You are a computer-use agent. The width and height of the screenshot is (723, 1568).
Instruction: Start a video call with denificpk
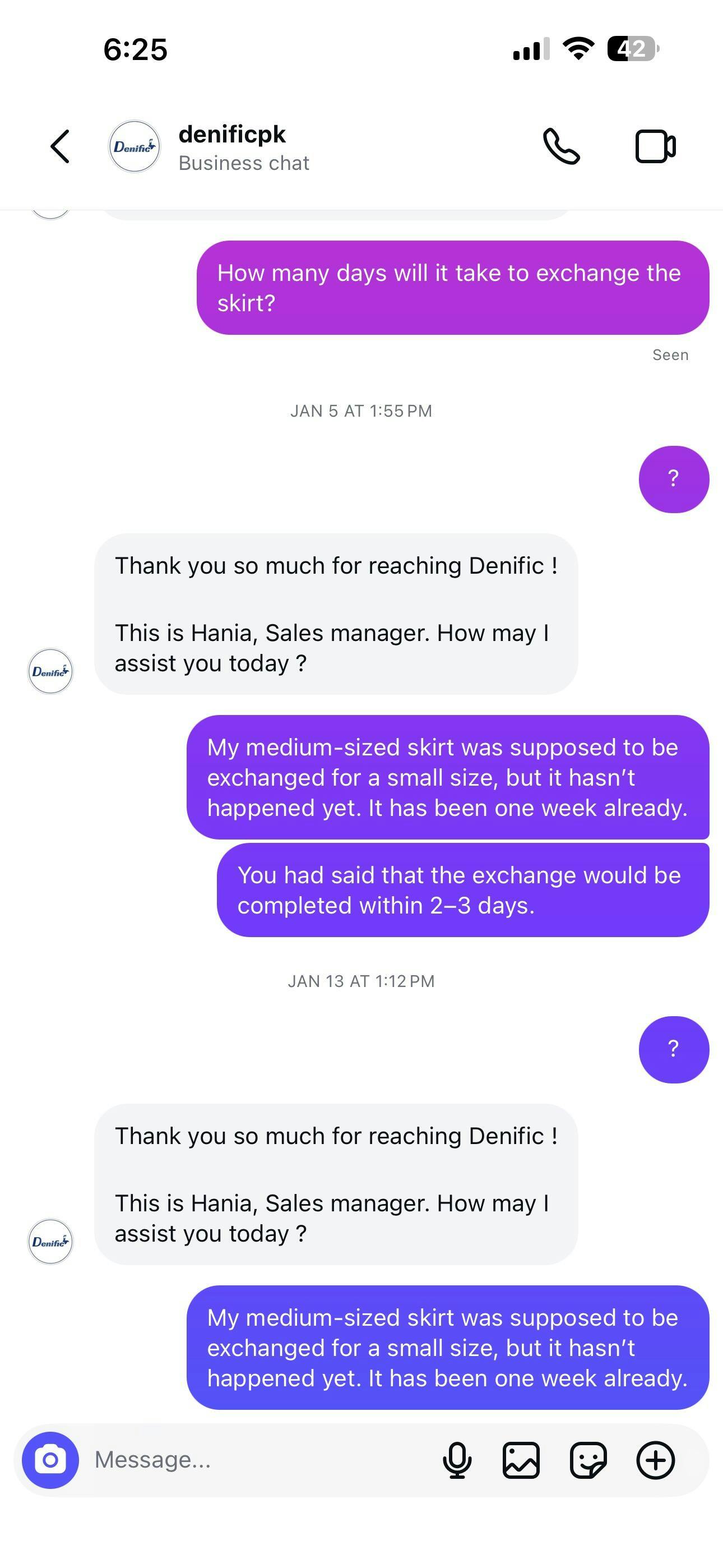pyautogui.click(x=655, y=147)
